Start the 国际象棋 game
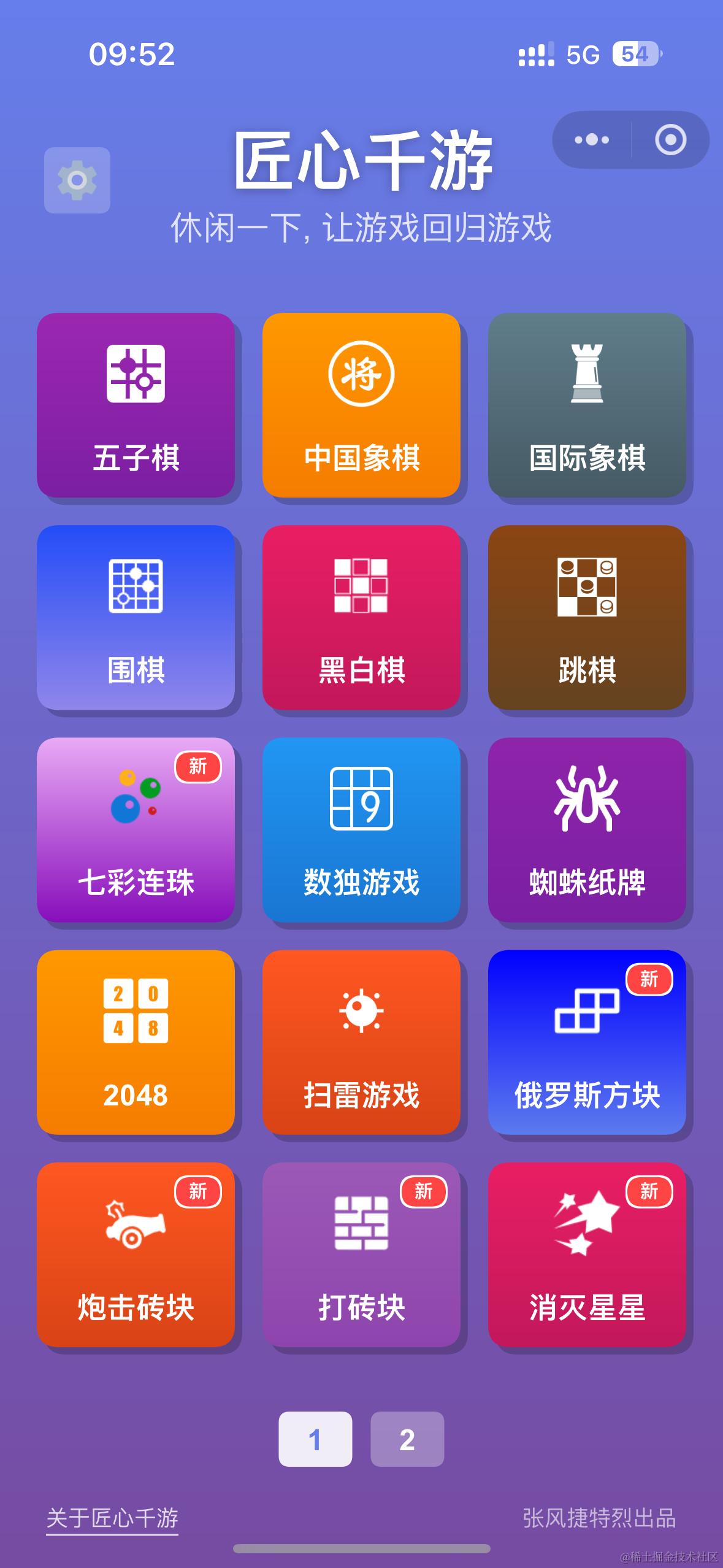The height and width of the screenshot is (1568, 723). coord(587,405)
